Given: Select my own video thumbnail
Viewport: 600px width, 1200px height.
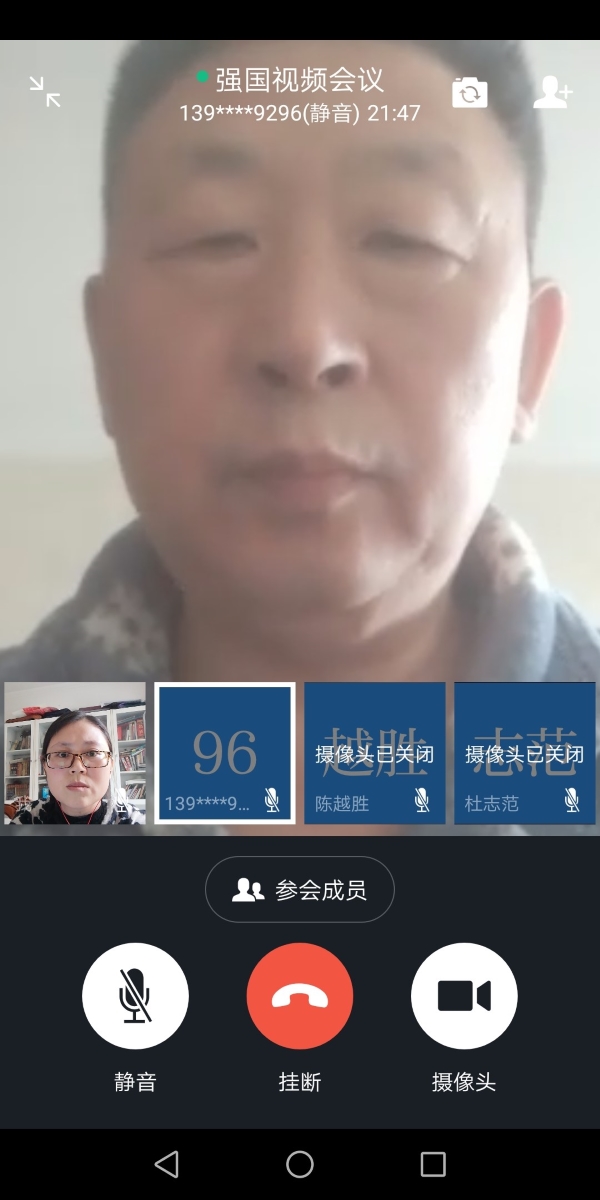Looking at the screenshot, I should [75, 753].
